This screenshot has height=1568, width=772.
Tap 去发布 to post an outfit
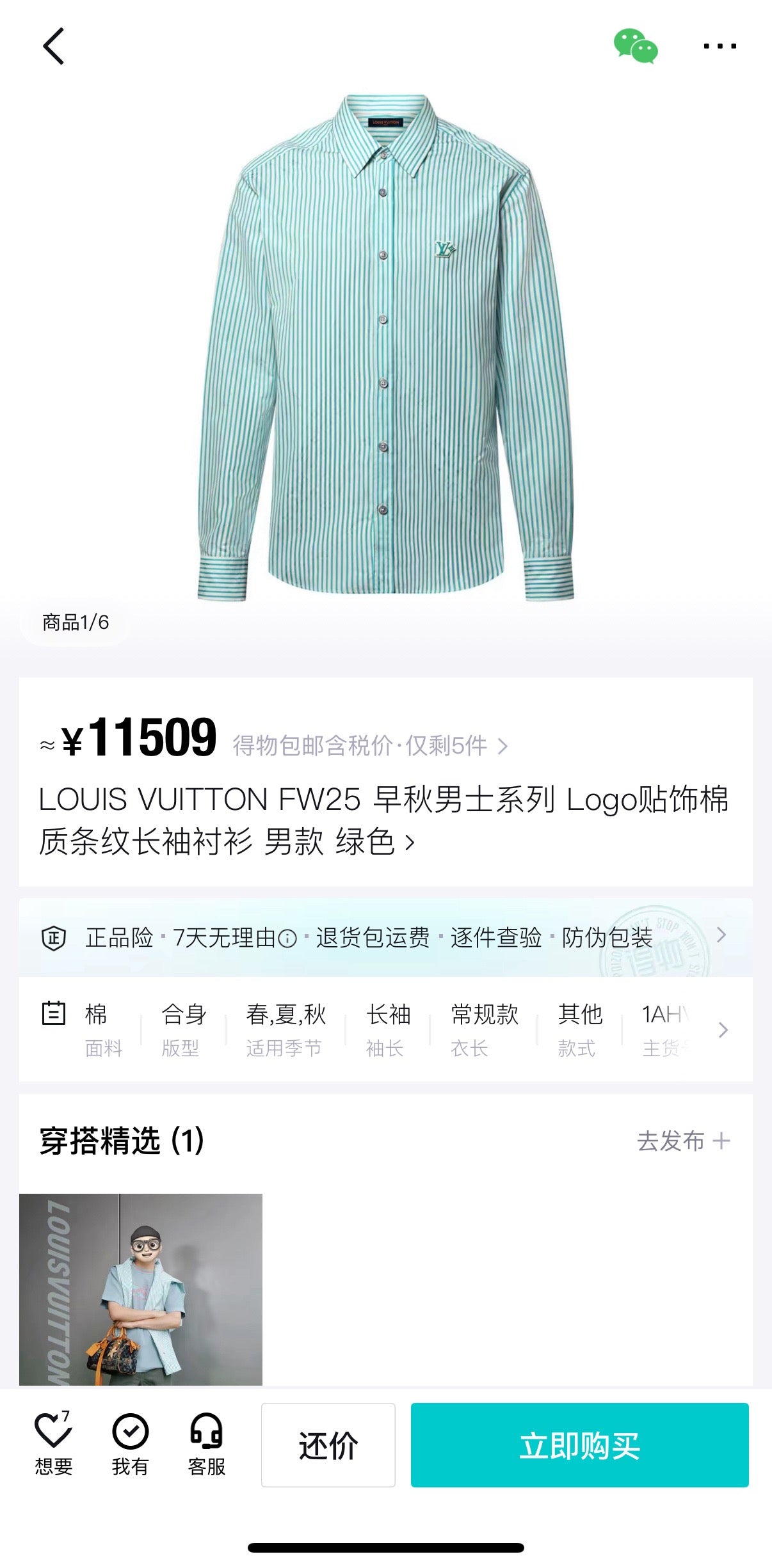tap(682, 1141)
